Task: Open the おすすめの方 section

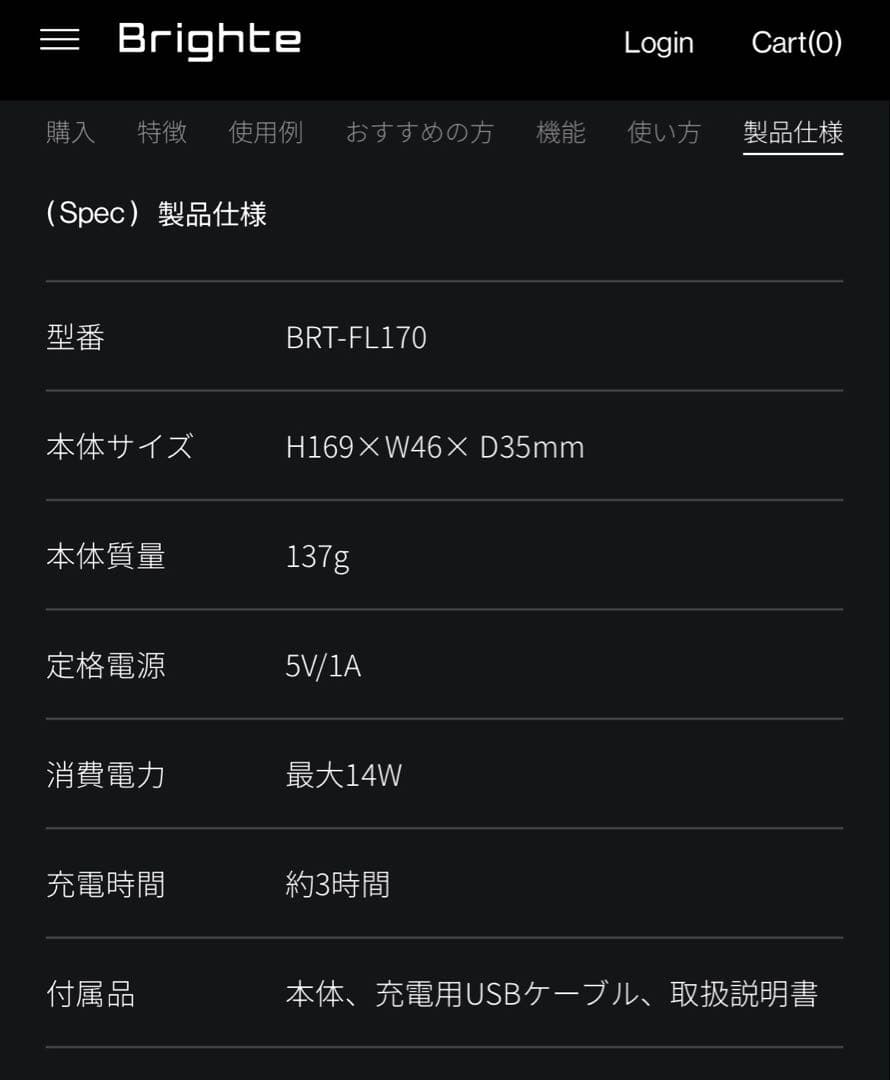Action: coord(419,132)
